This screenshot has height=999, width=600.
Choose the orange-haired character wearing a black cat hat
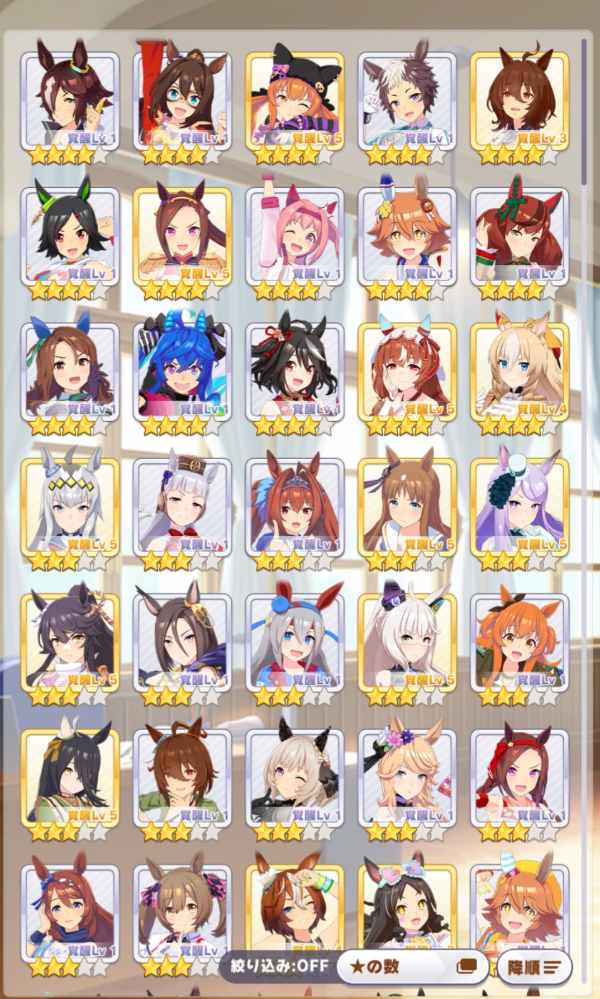click(294, 100)
